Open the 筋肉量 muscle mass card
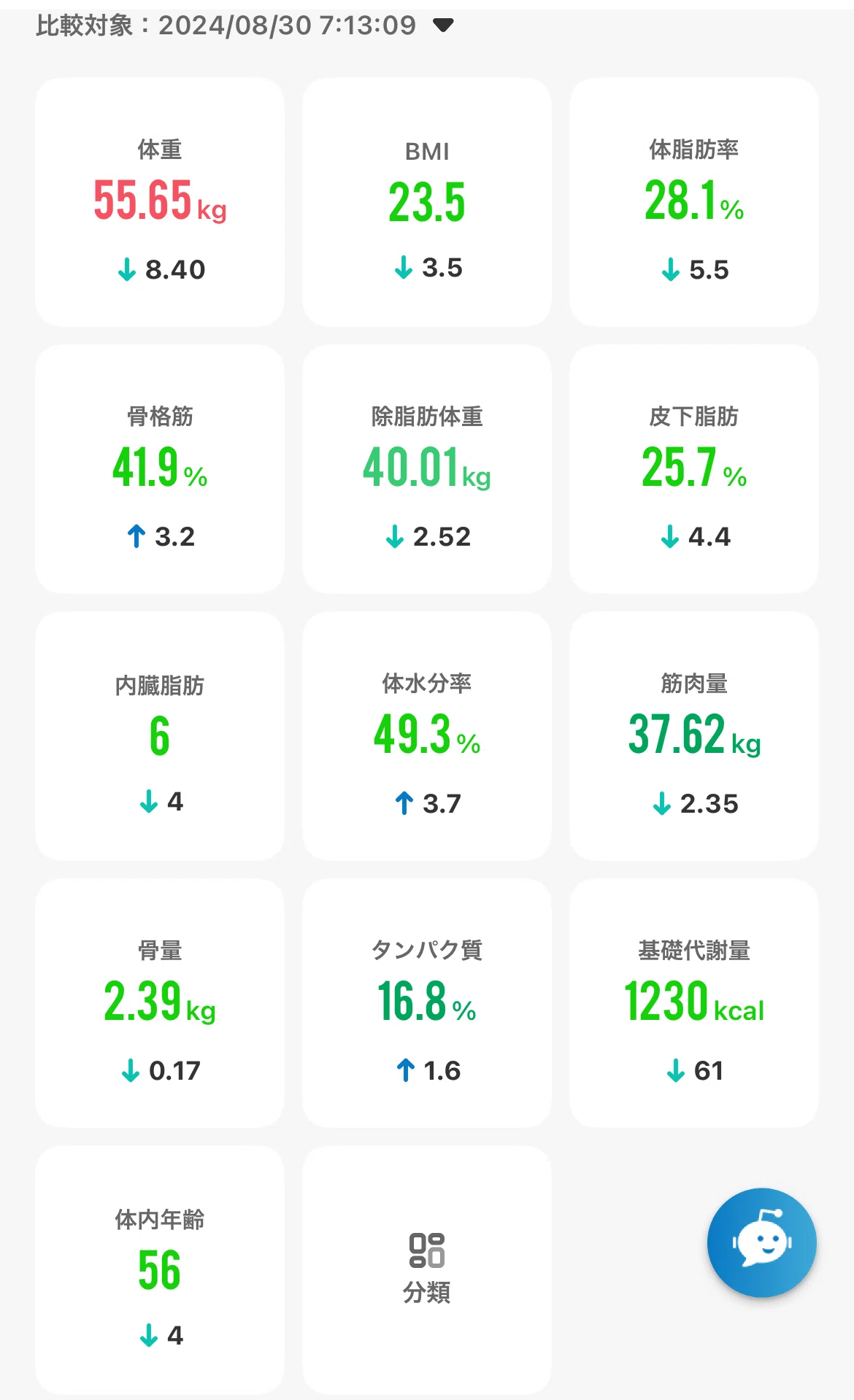The width and height of the screenshot is (854, 1400). pos(694,736)
